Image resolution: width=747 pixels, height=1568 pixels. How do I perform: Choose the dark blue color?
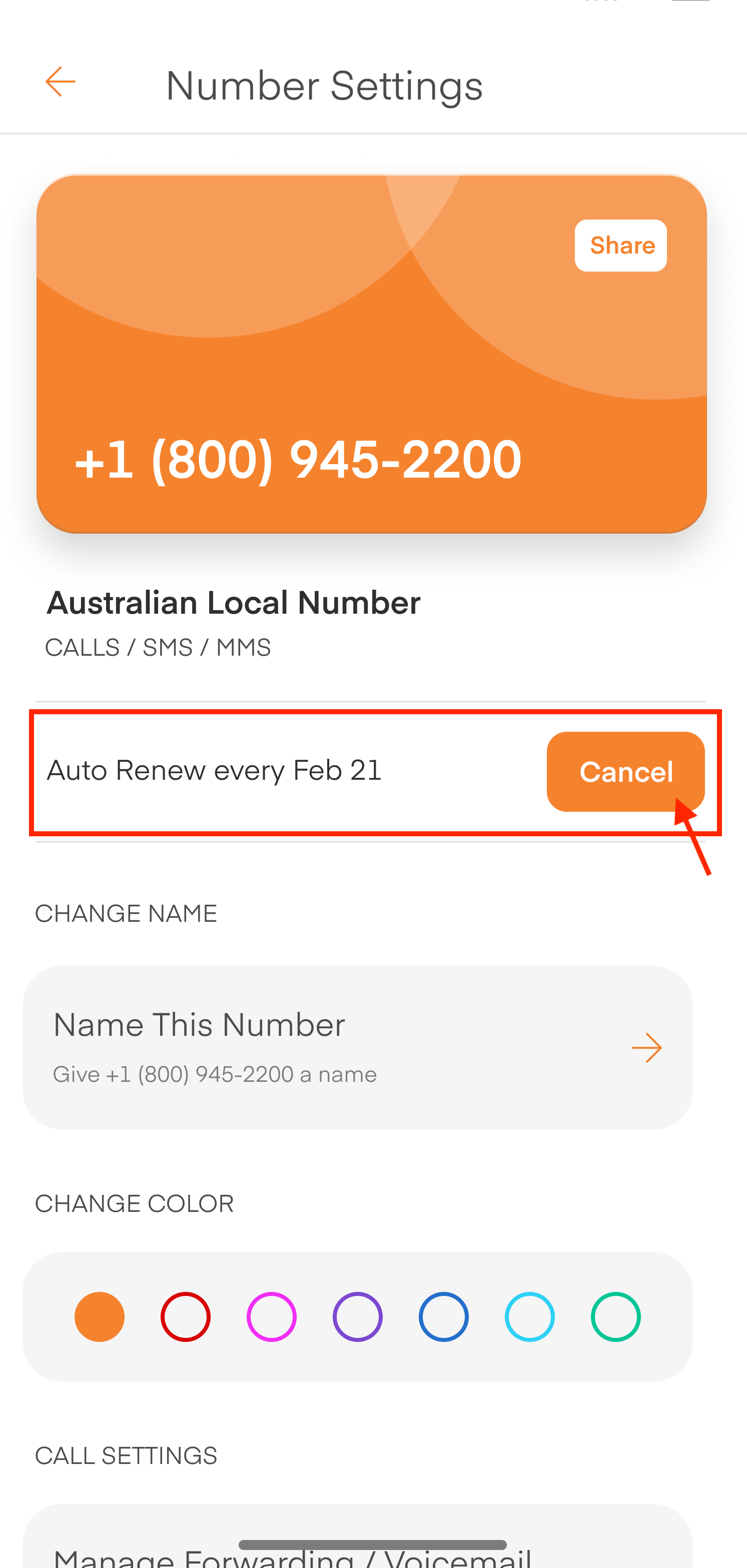coord(444,1316)
